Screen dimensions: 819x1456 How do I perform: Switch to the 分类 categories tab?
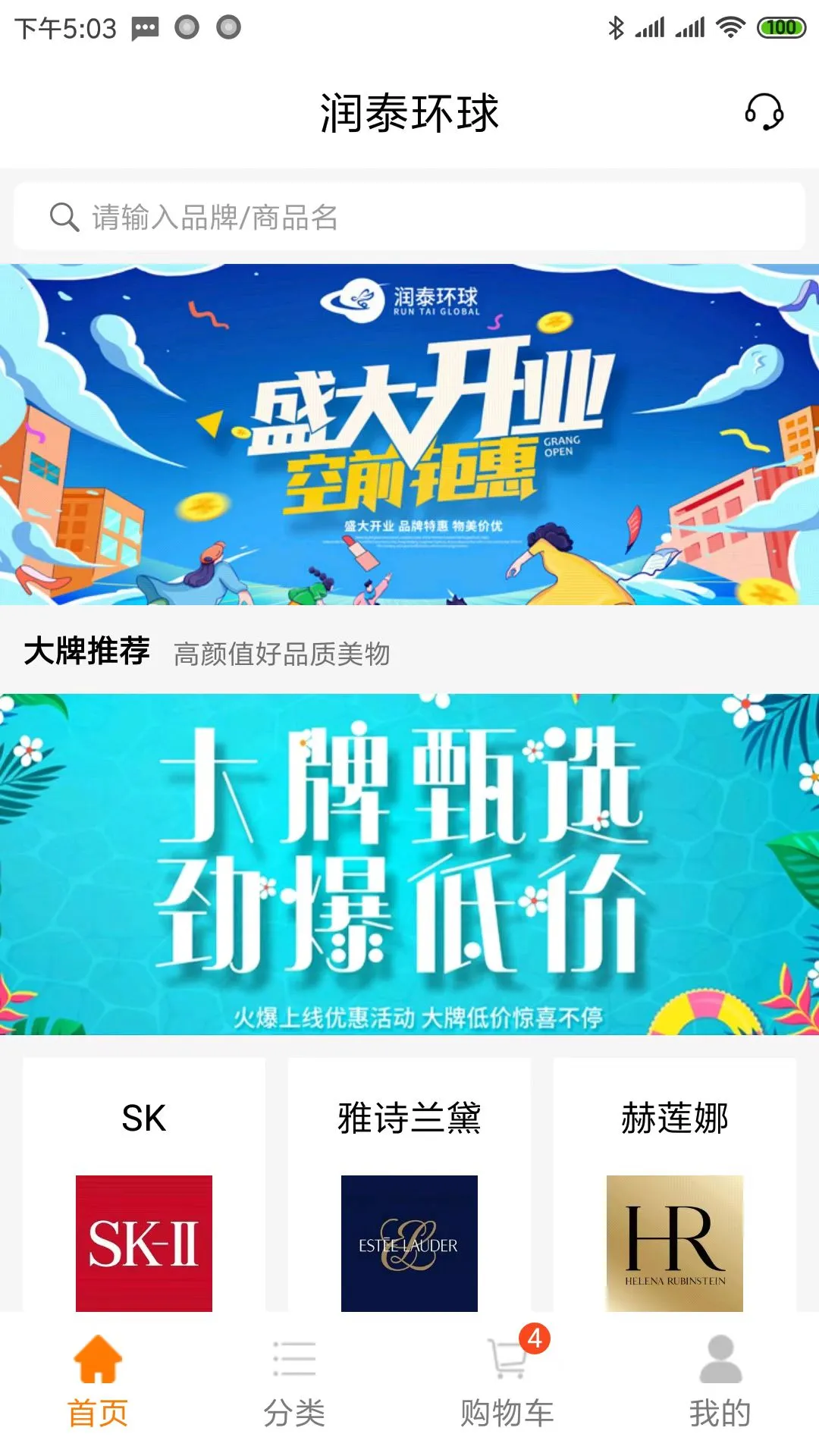coord(294,1382)
